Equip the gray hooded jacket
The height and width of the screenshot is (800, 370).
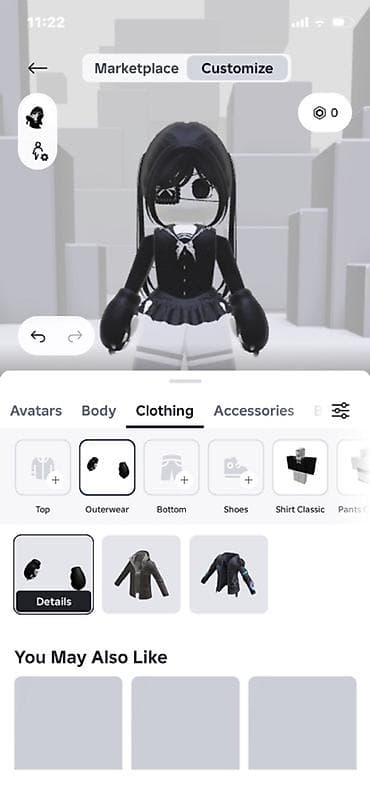[141, 574]
